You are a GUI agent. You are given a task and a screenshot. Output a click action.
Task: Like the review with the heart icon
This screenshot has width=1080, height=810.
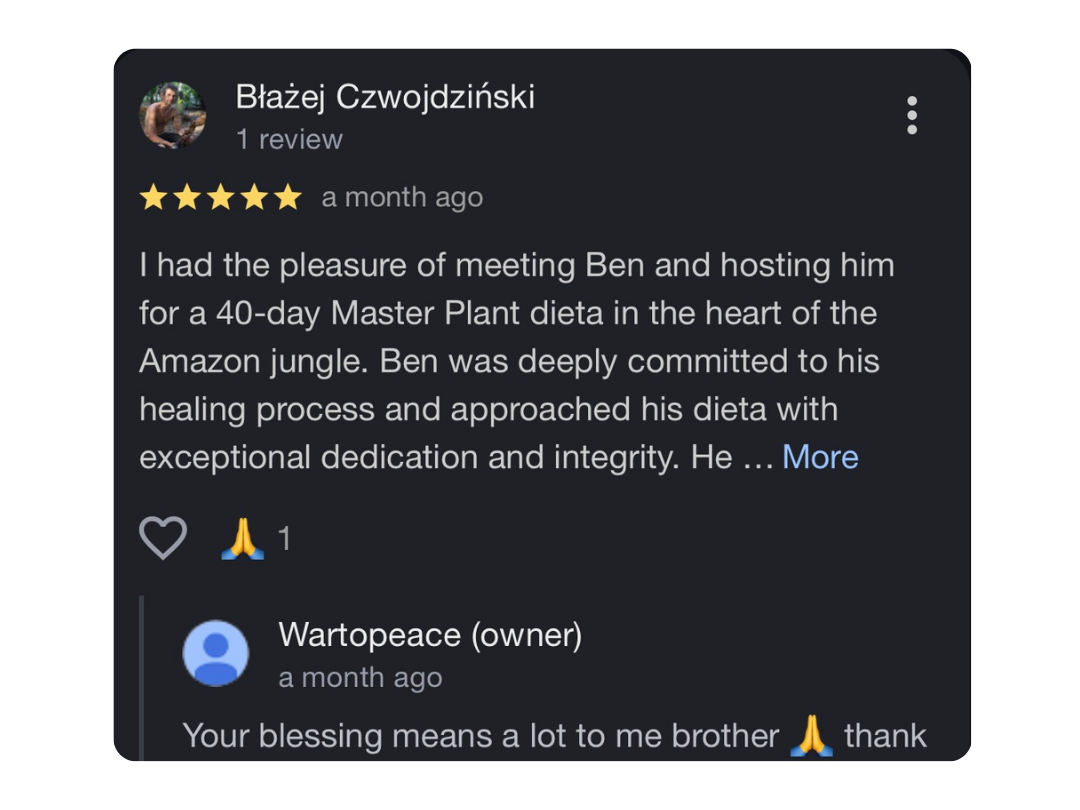click(163, 538)
